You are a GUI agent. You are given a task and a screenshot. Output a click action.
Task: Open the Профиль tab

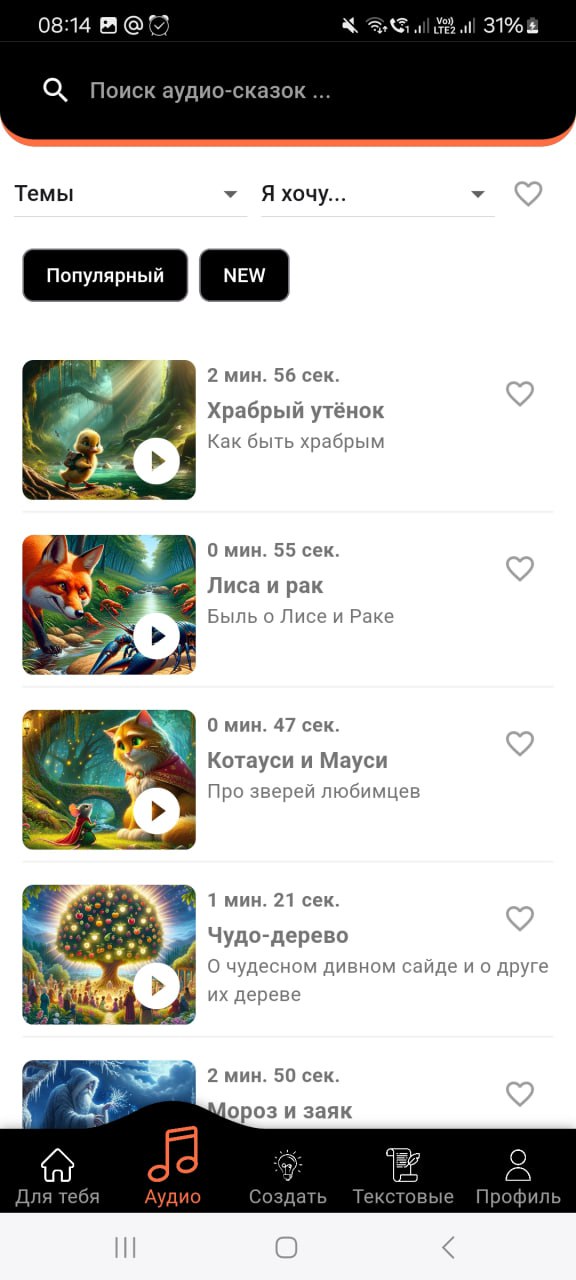(x=518, y=1177)
